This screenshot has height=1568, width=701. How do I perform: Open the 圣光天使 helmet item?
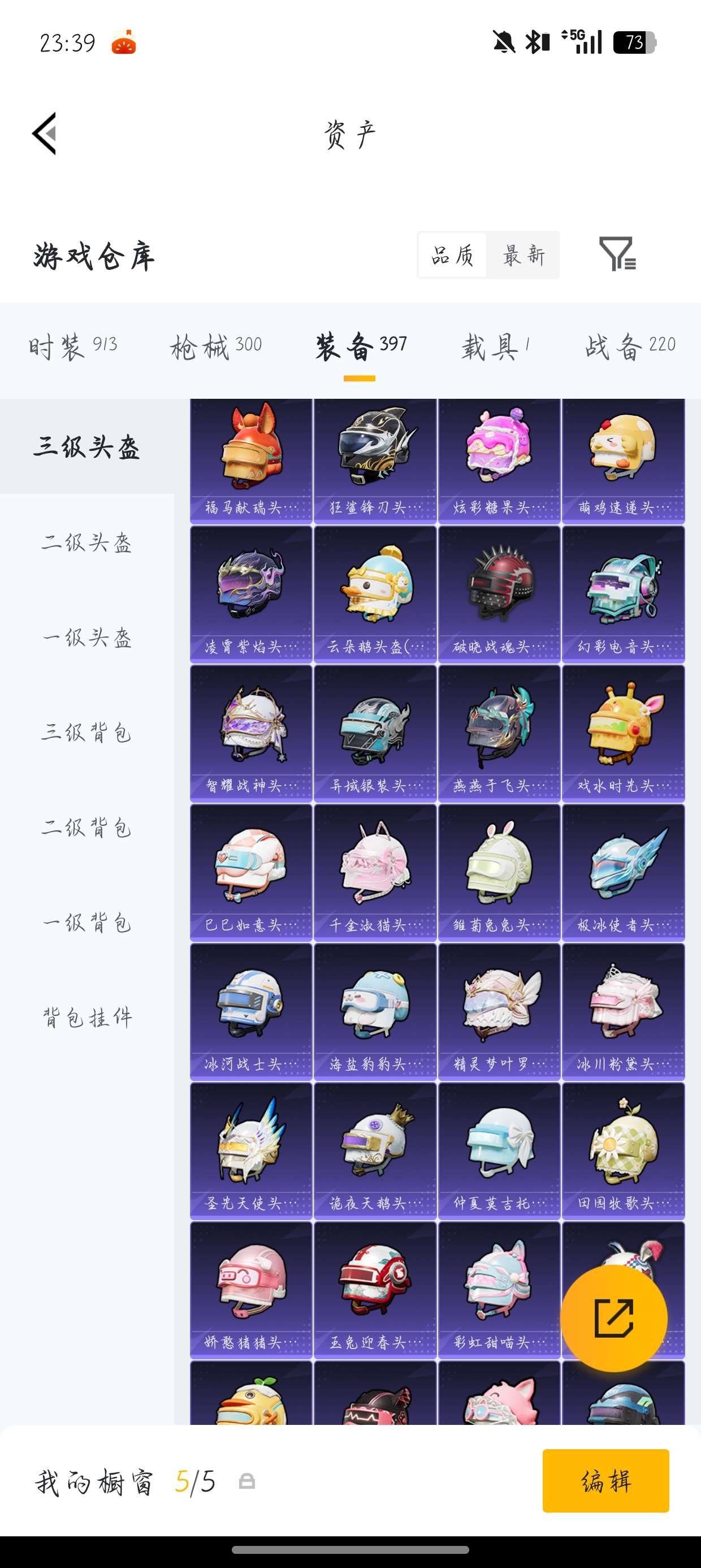tap(250, 1151)
